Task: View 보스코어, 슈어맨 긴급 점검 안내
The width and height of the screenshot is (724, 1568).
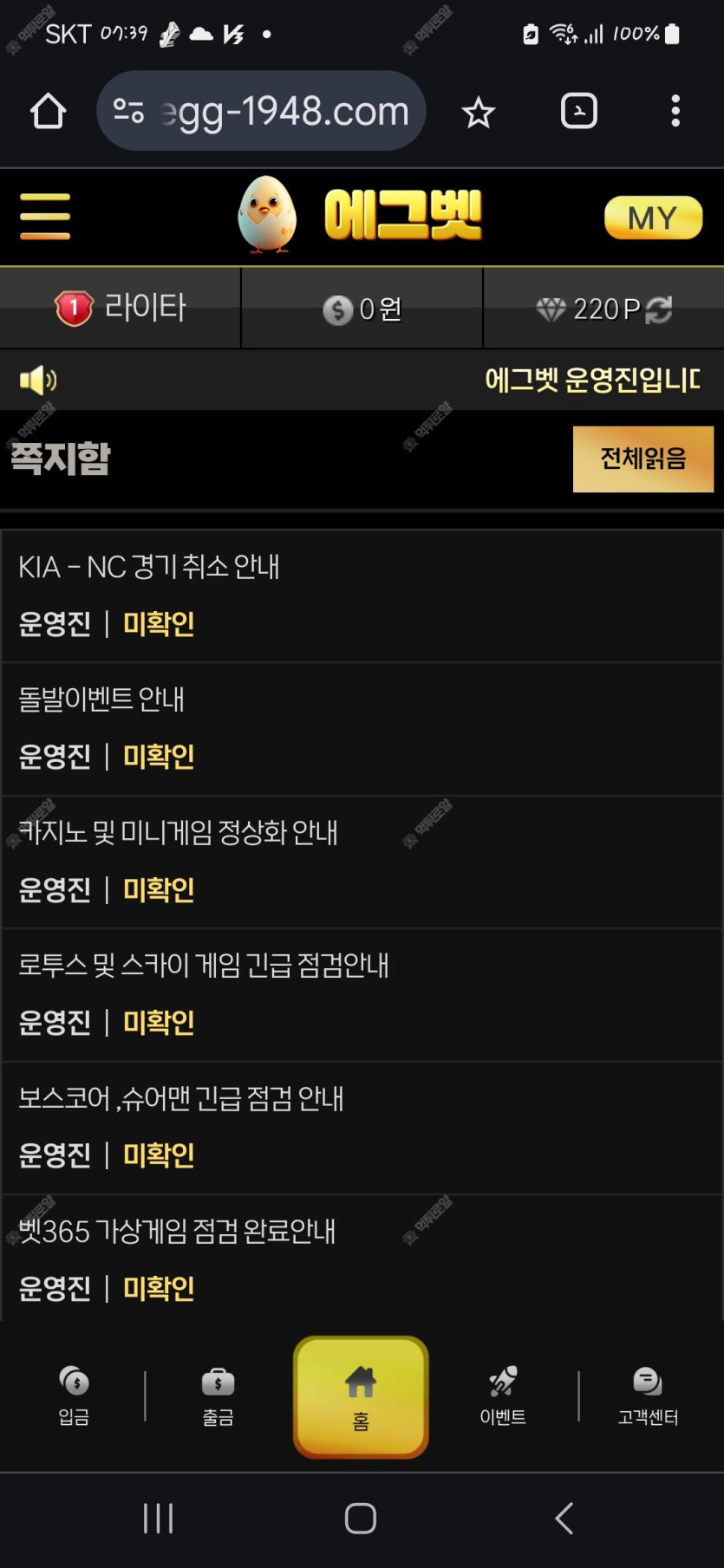Action: [181, 1099]
